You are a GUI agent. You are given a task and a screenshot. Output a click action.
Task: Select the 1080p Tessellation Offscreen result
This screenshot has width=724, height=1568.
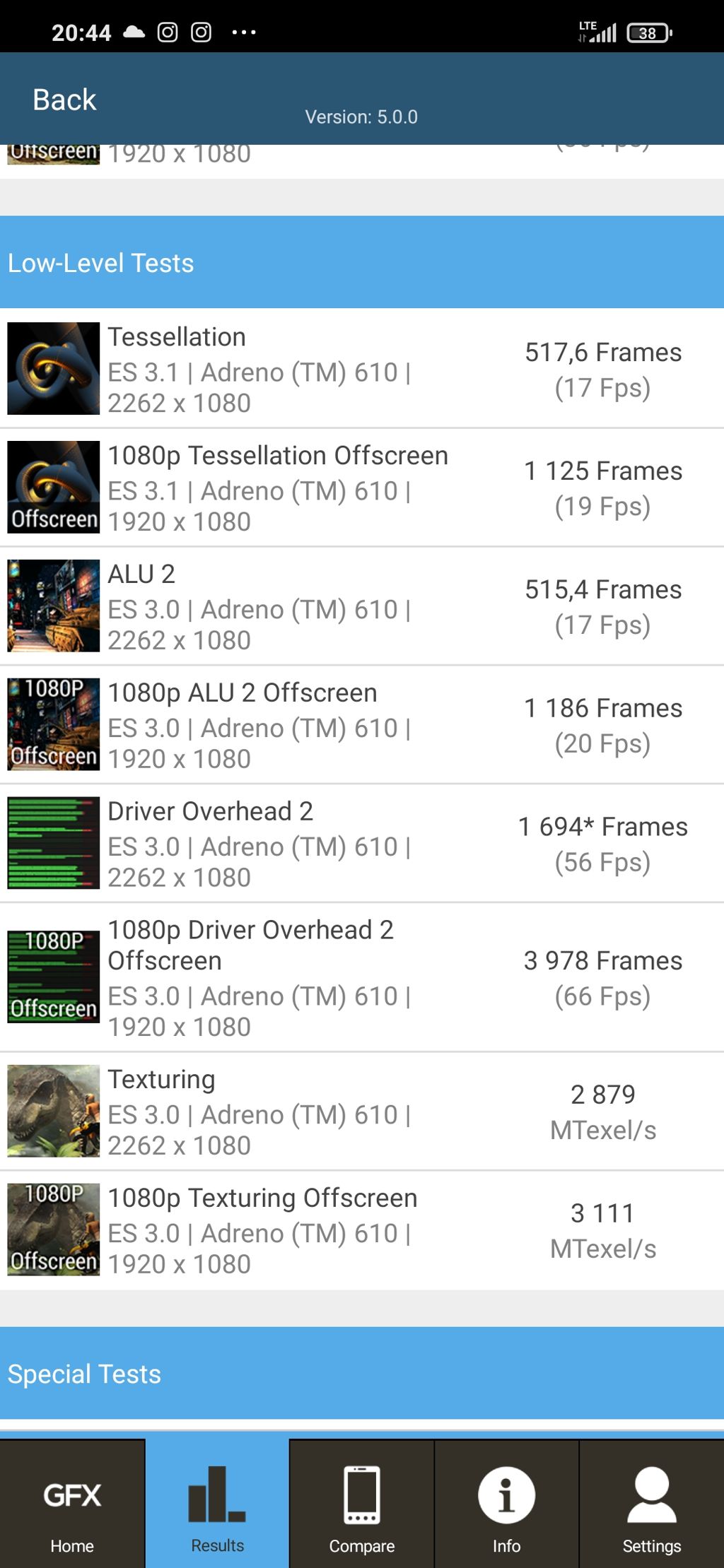361,488
